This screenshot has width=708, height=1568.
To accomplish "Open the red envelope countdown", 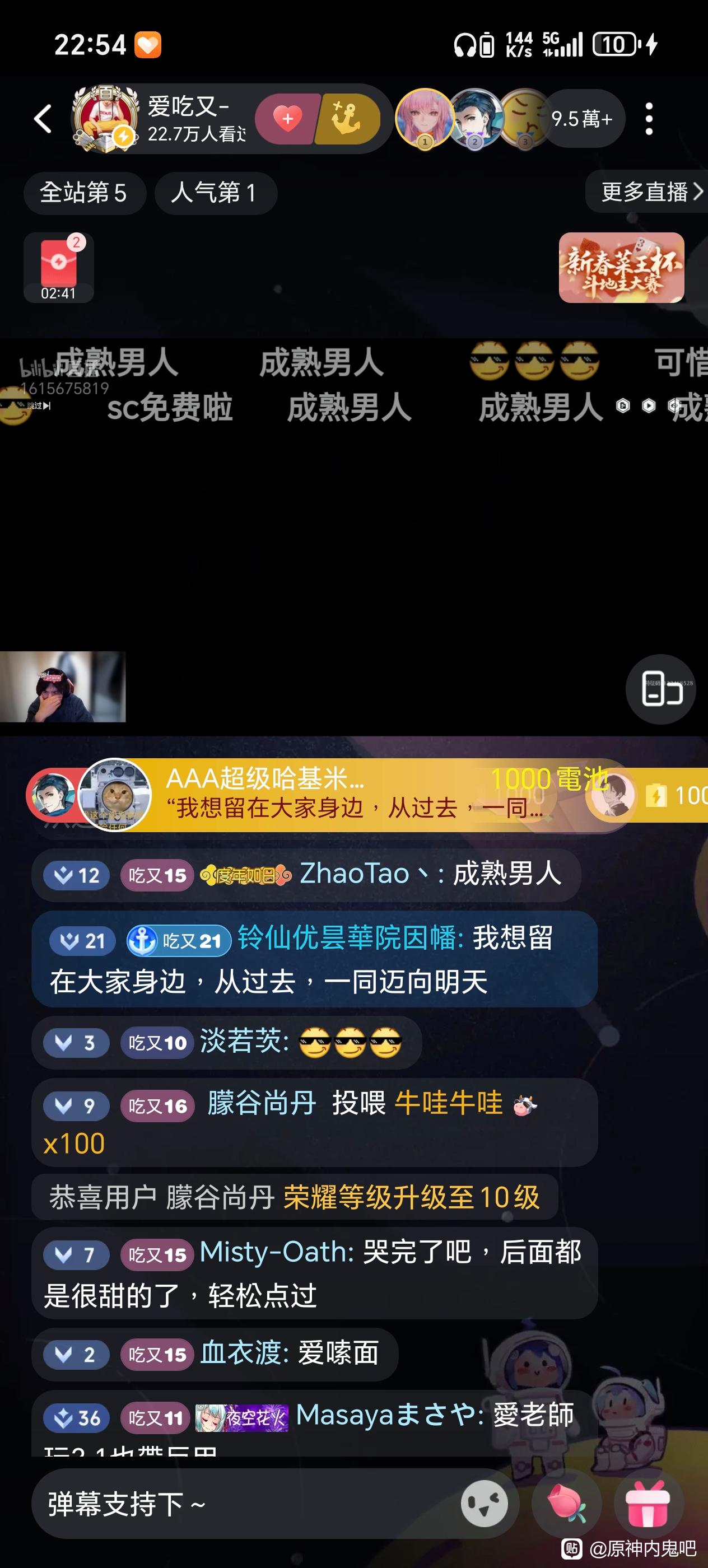I will (x=58, y=268).
